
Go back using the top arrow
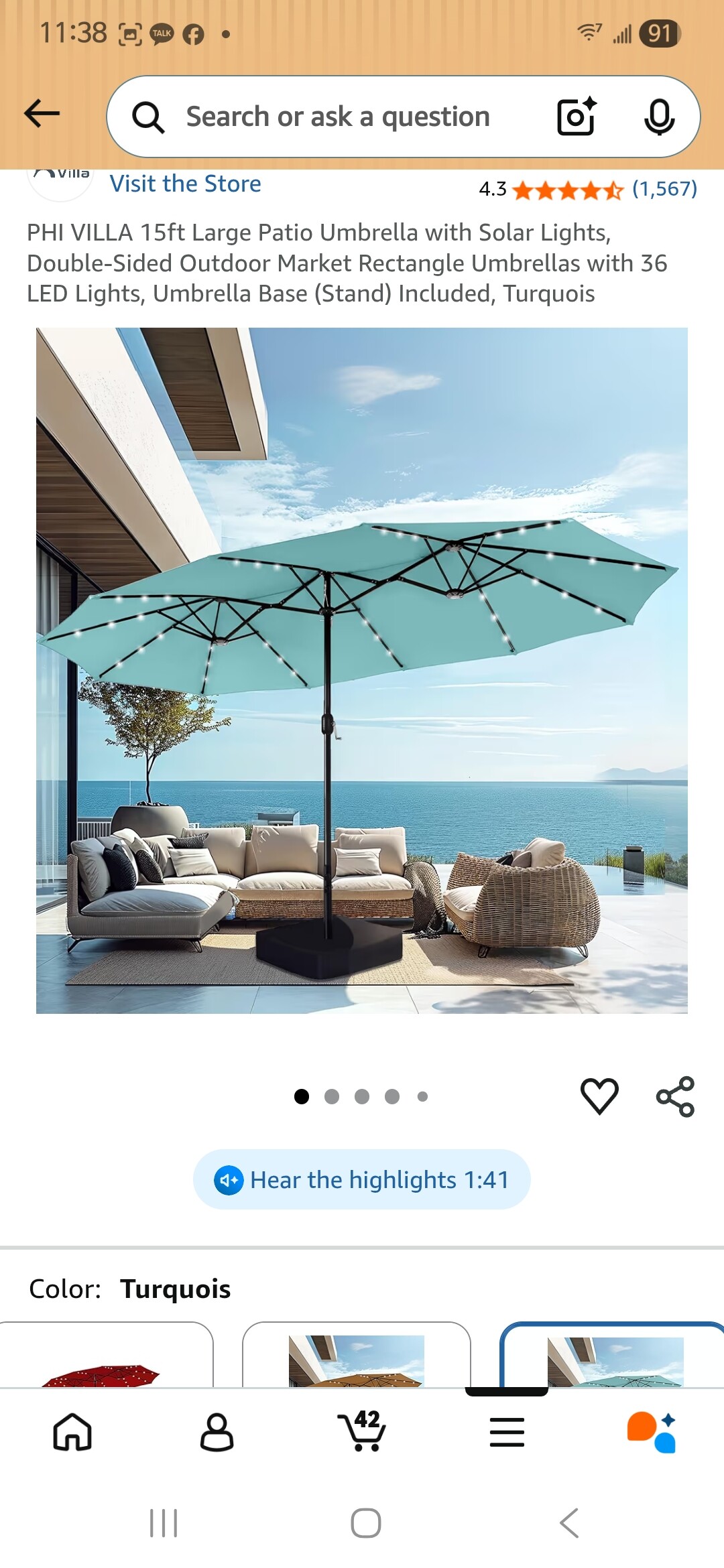[42, 114]
